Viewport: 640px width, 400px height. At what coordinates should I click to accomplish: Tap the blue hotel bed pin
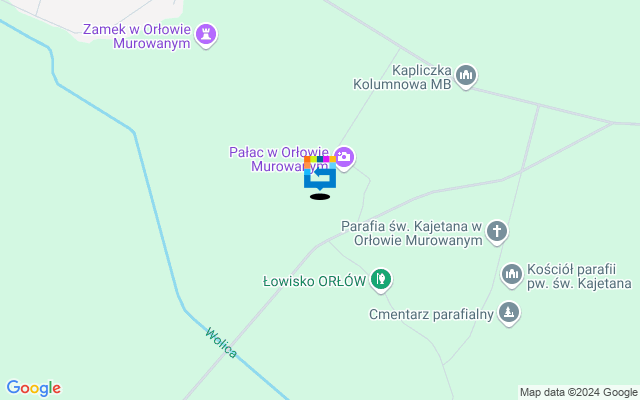tap(320, 178)
